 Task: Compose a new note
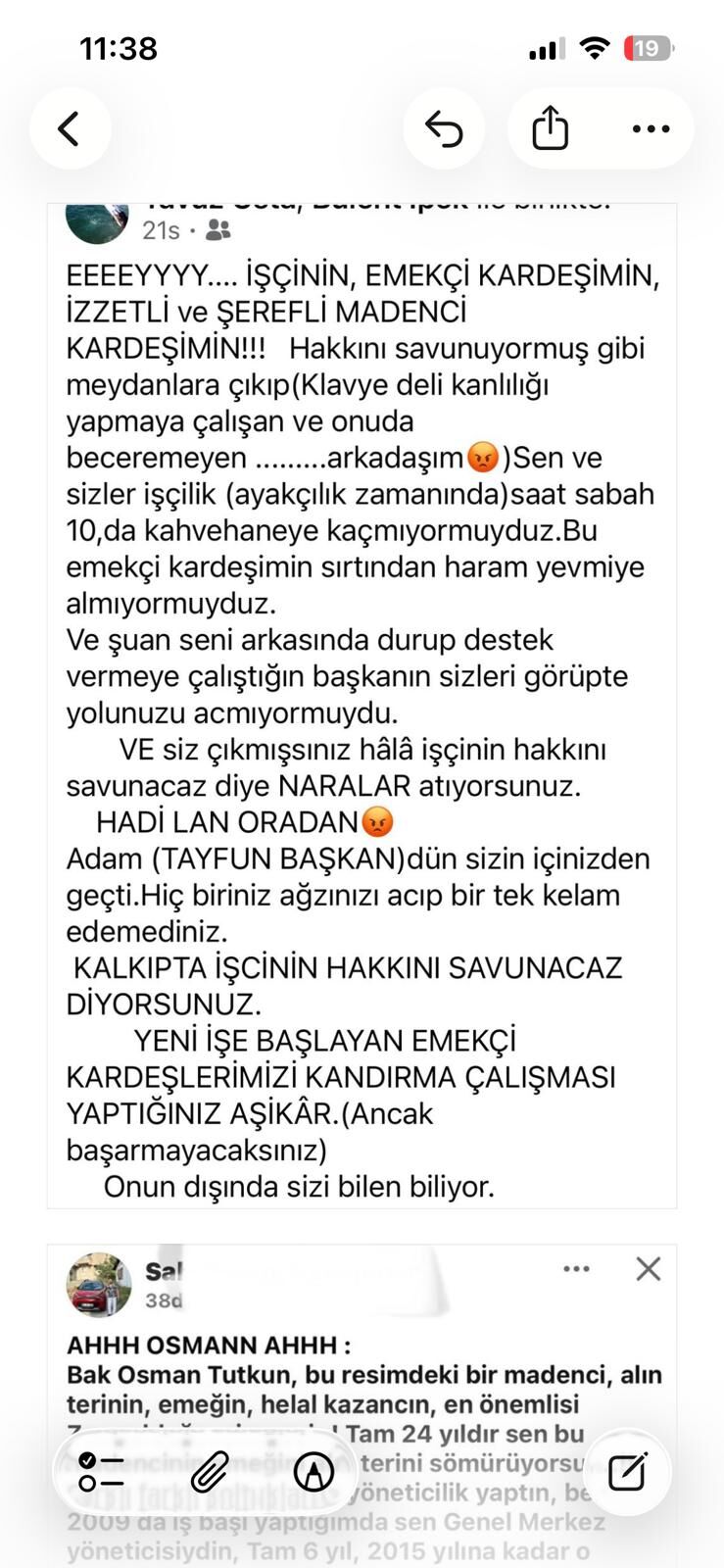(x=627, y=1473)
